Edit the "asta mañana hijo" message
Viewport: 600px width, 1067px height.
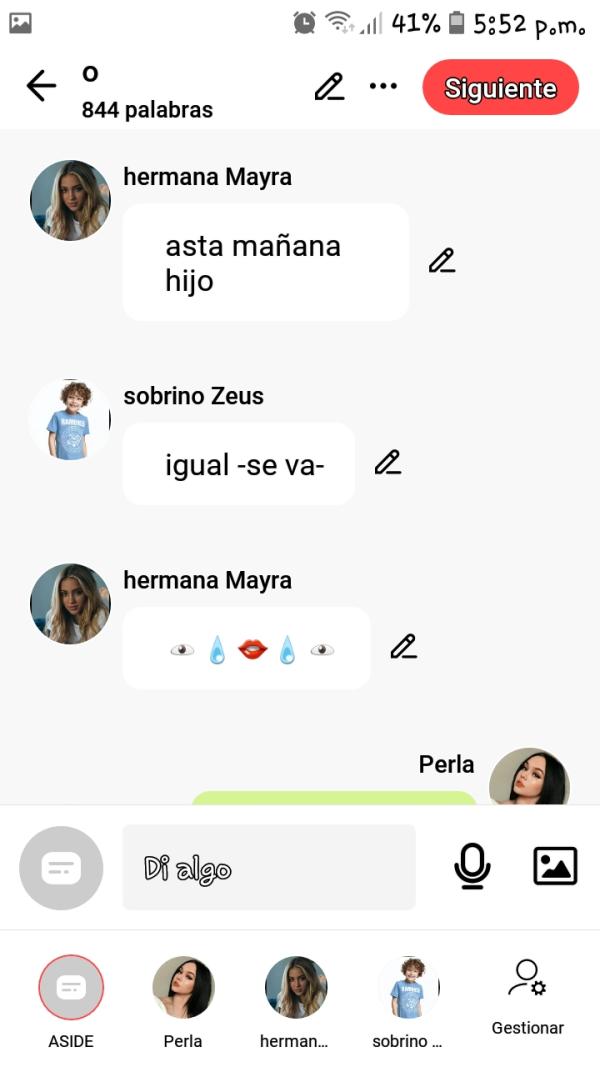[442, 261]
